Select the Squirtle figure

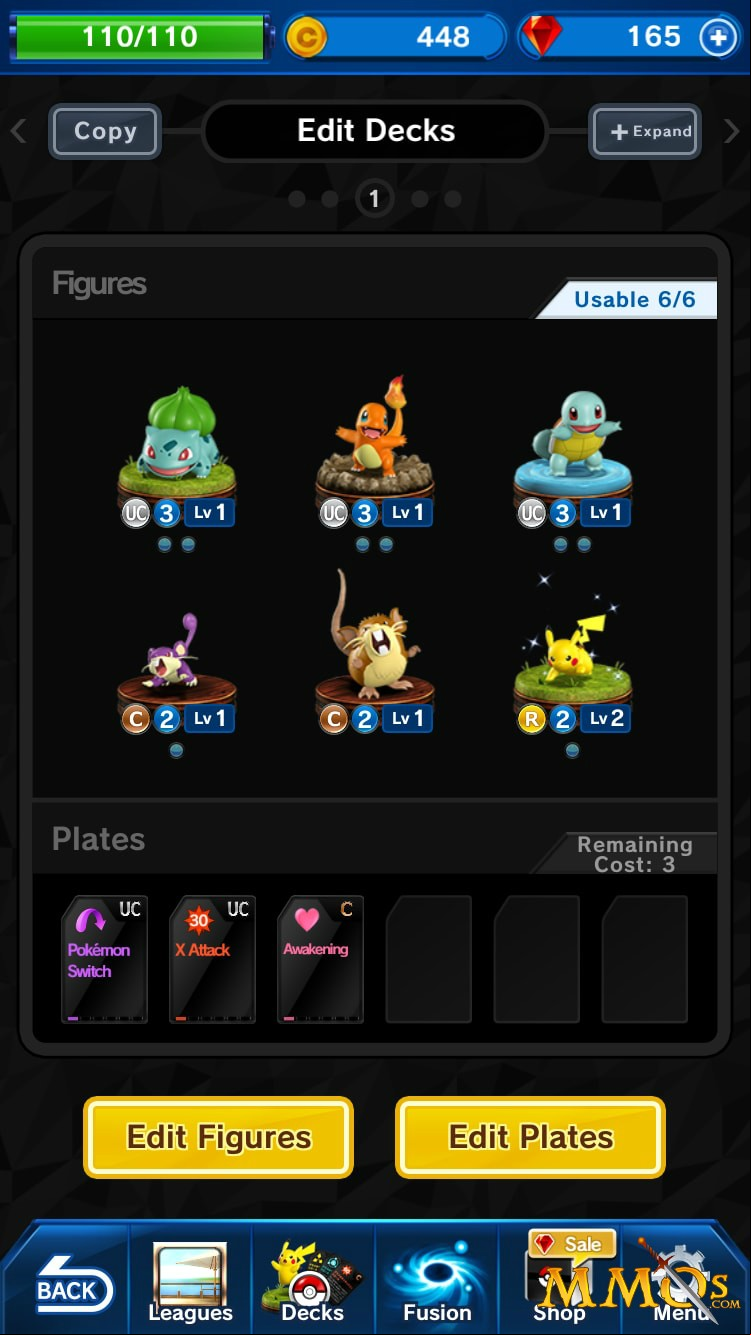573,458
